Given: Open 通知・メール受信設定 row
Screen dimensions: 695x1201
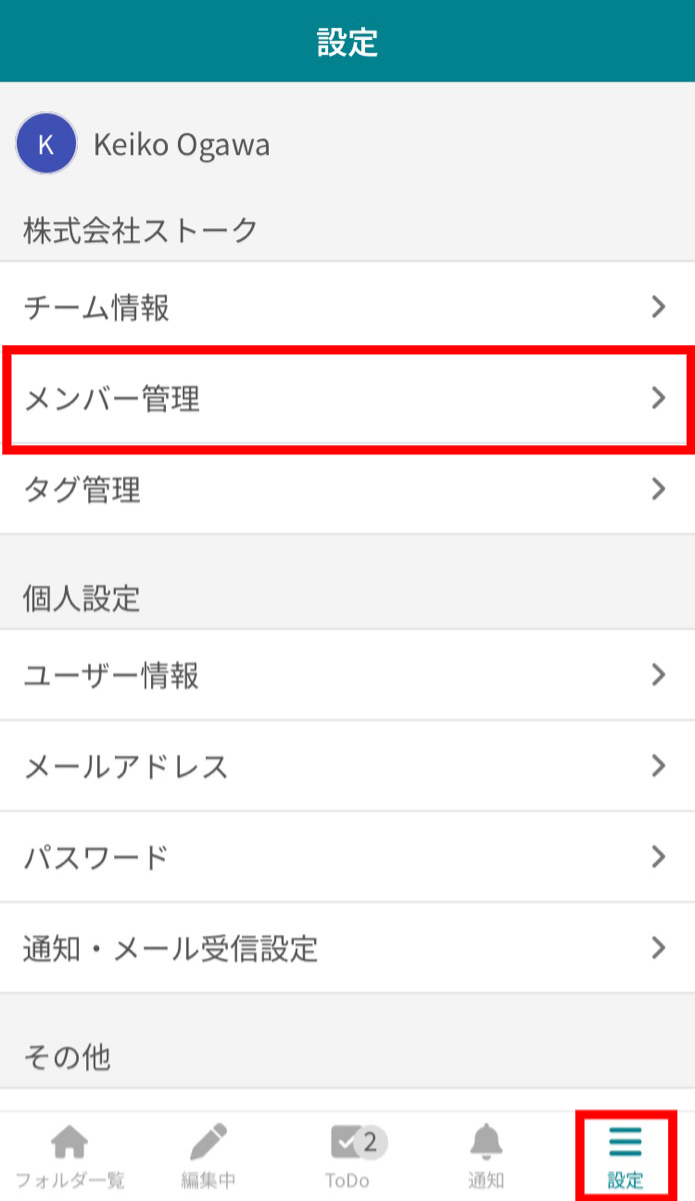Looking at the screenshot, I should [347, 948].
